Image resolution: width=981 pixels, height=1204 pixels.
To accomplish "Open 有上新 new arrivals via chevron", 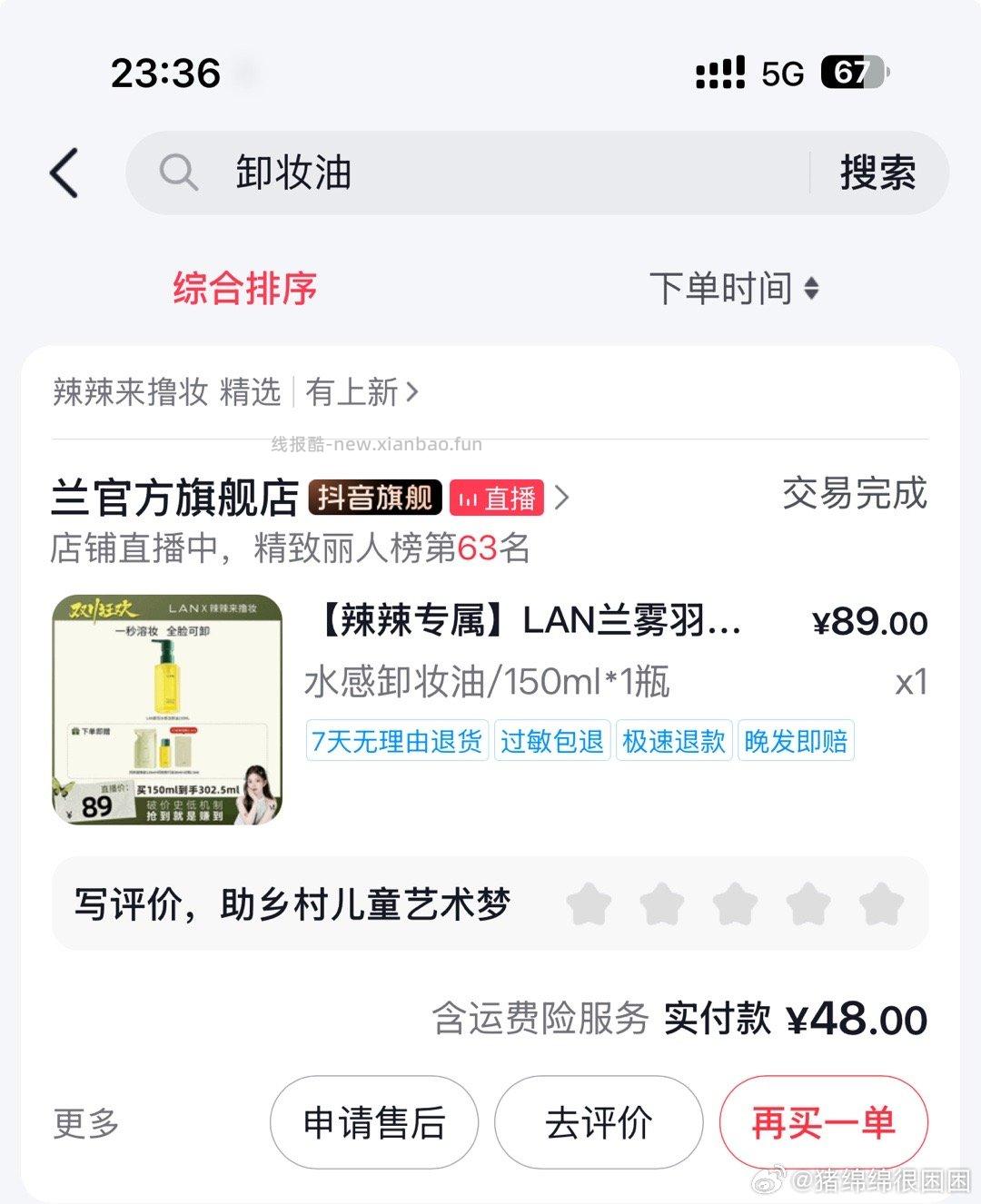I will point(362,390).
